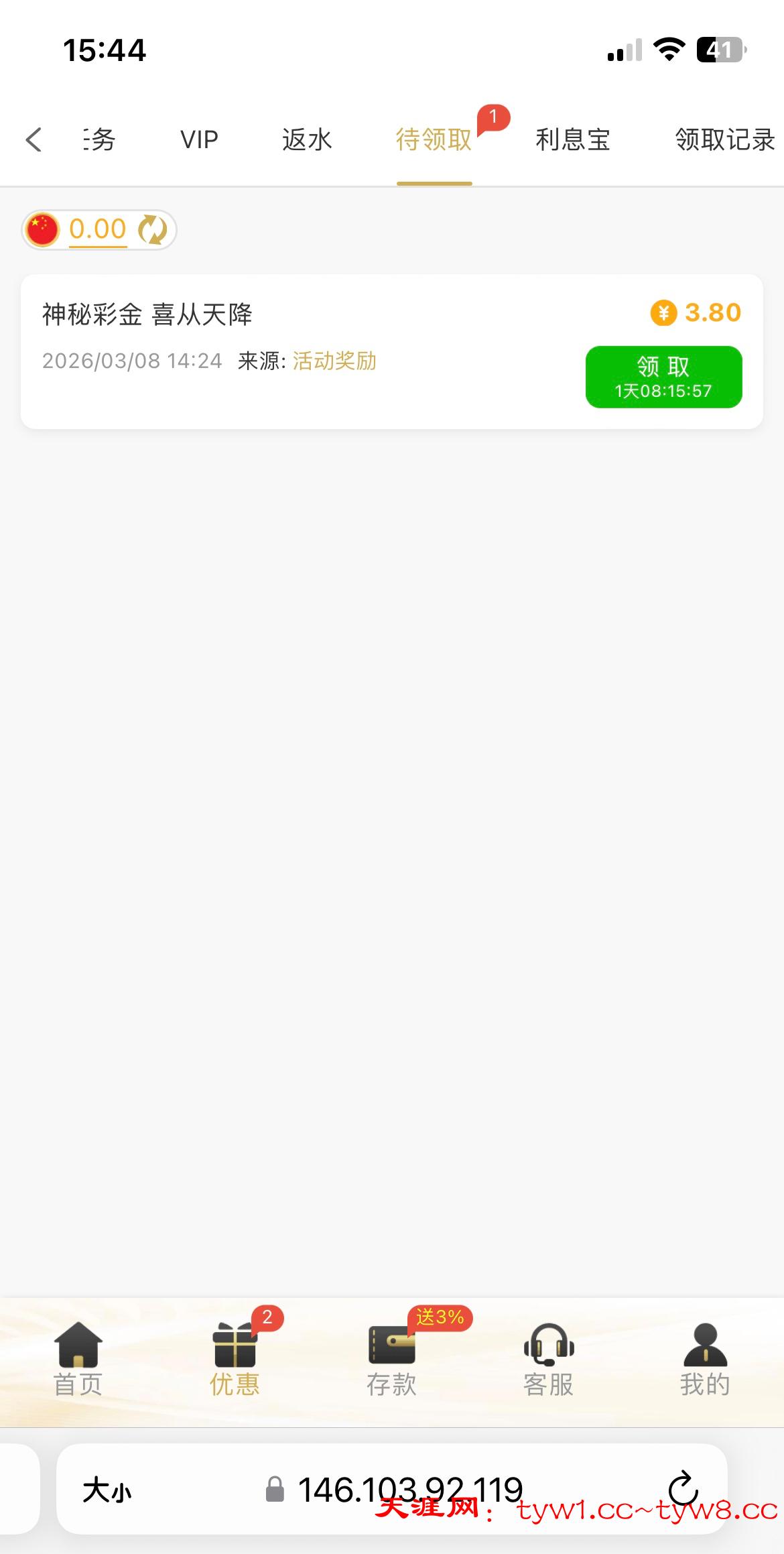Open the browser text size menu 大小
The width and height of the screenshot is (784, 1554).
pos(107,1491)
